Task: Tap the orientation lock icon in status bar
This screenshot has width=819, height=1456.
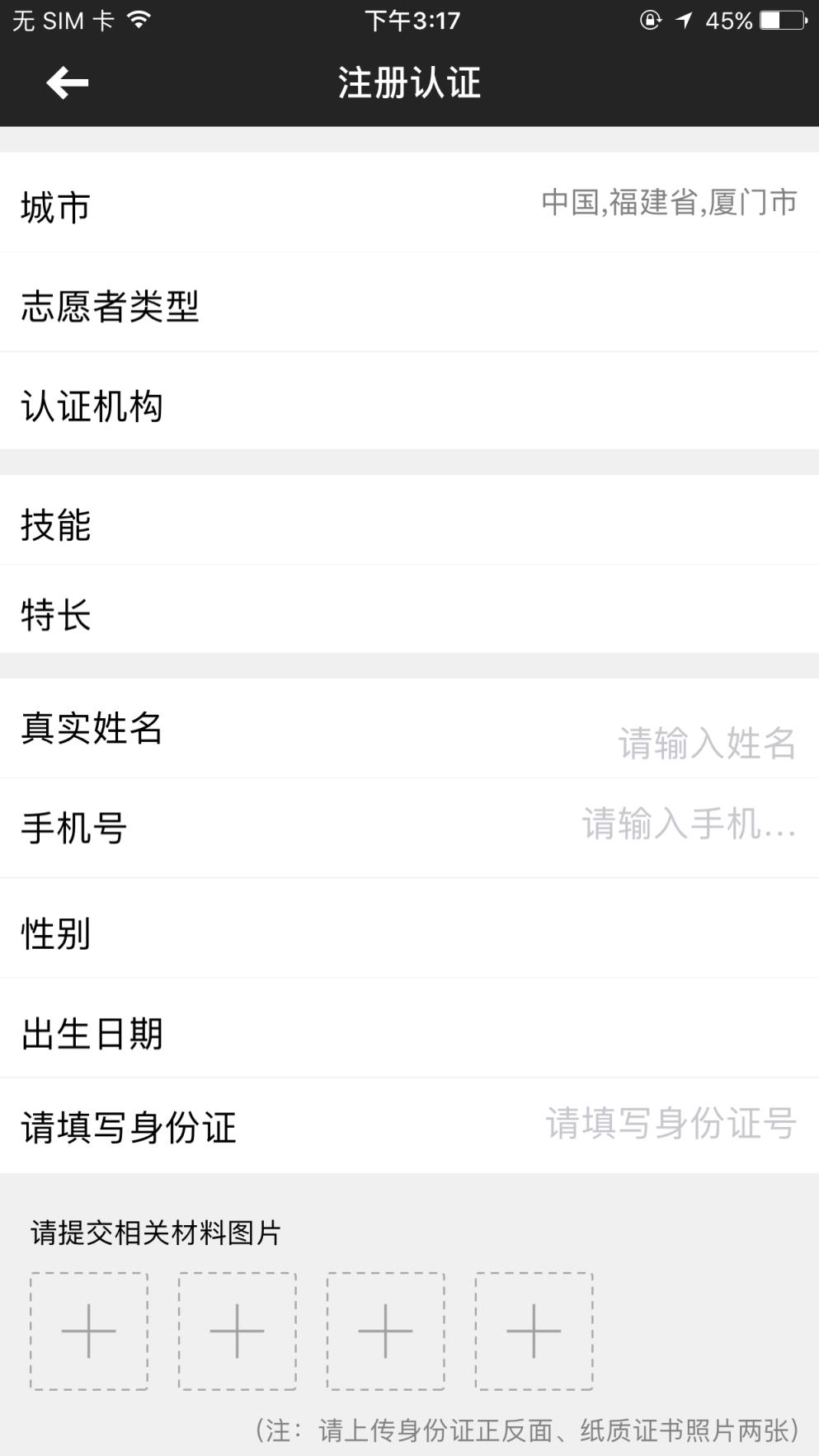Action: (x=651, y=20)
